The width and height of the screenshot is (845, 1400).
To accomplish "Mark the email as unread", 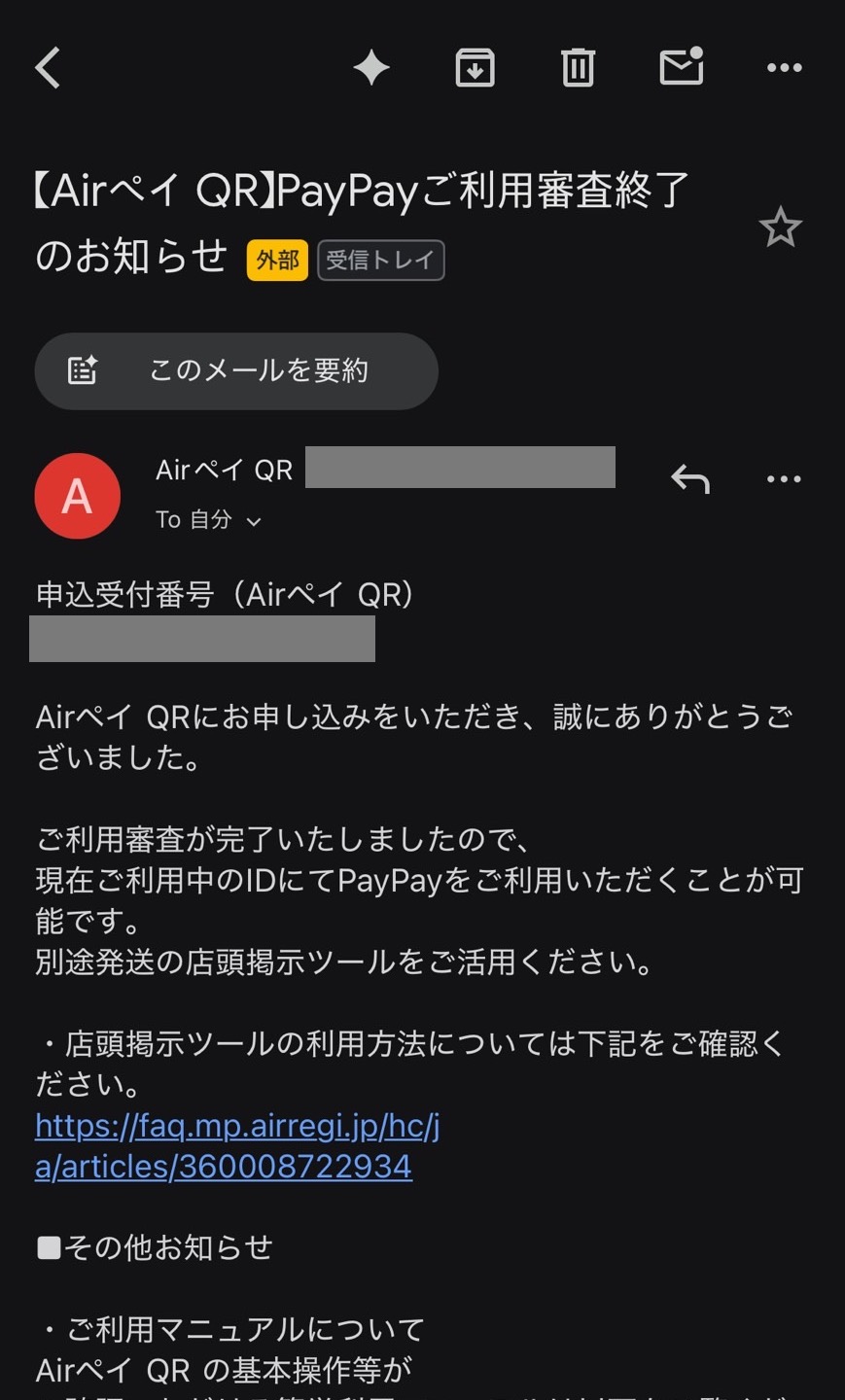I will [681, 67].
